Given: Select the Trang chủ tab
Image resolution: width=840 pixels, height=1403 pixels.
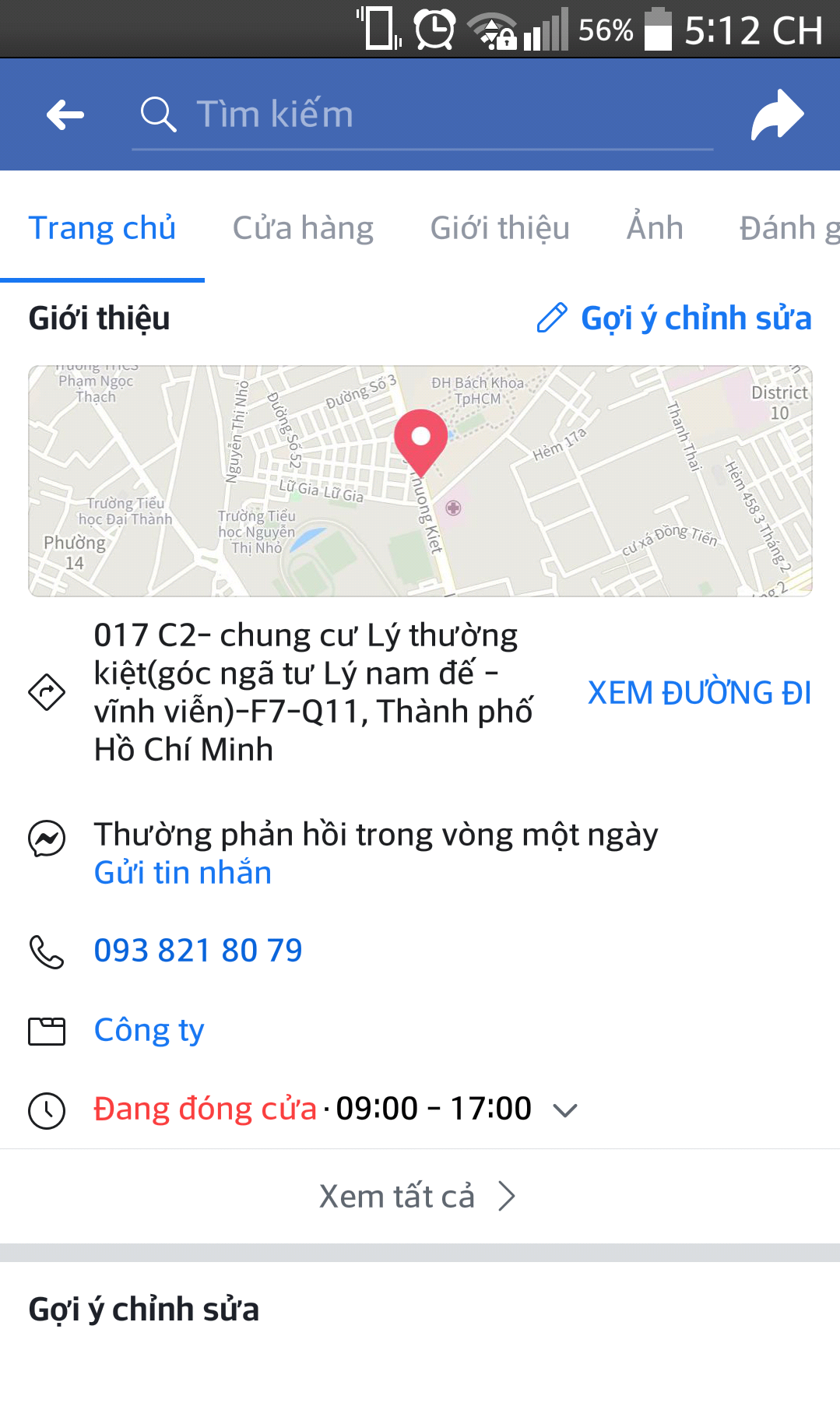Looking at the screenshot, I should click(x=102, y=228).
